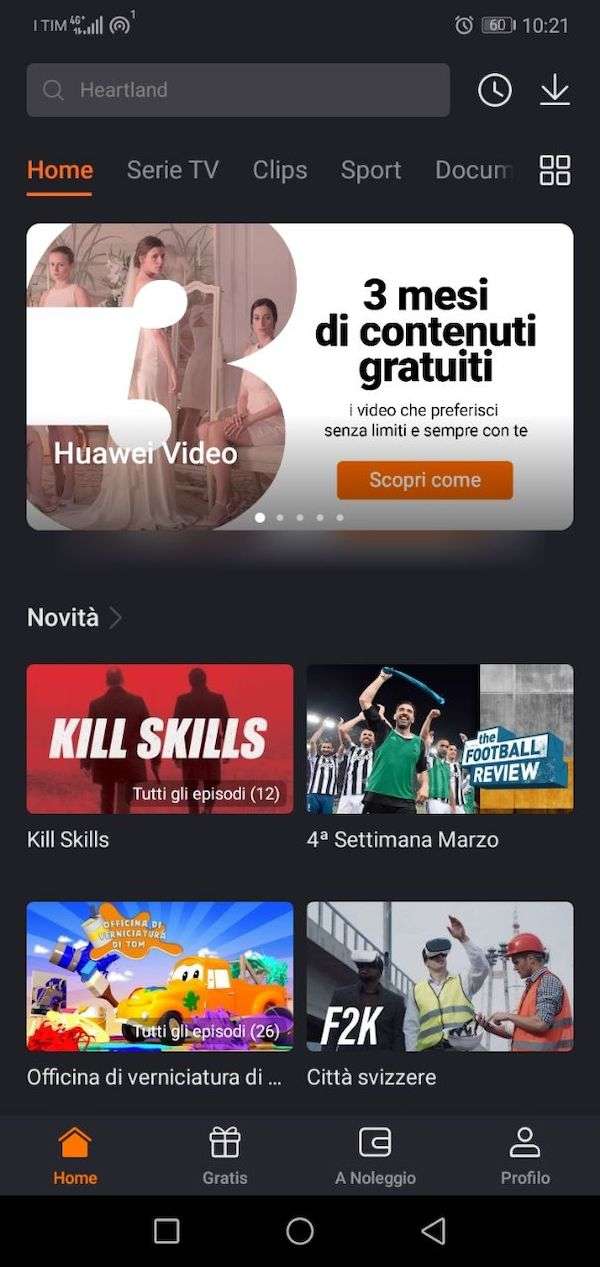This screenshot has height=1267, width=600.
Task: Open the downloads icon
Action: point(554,90)
